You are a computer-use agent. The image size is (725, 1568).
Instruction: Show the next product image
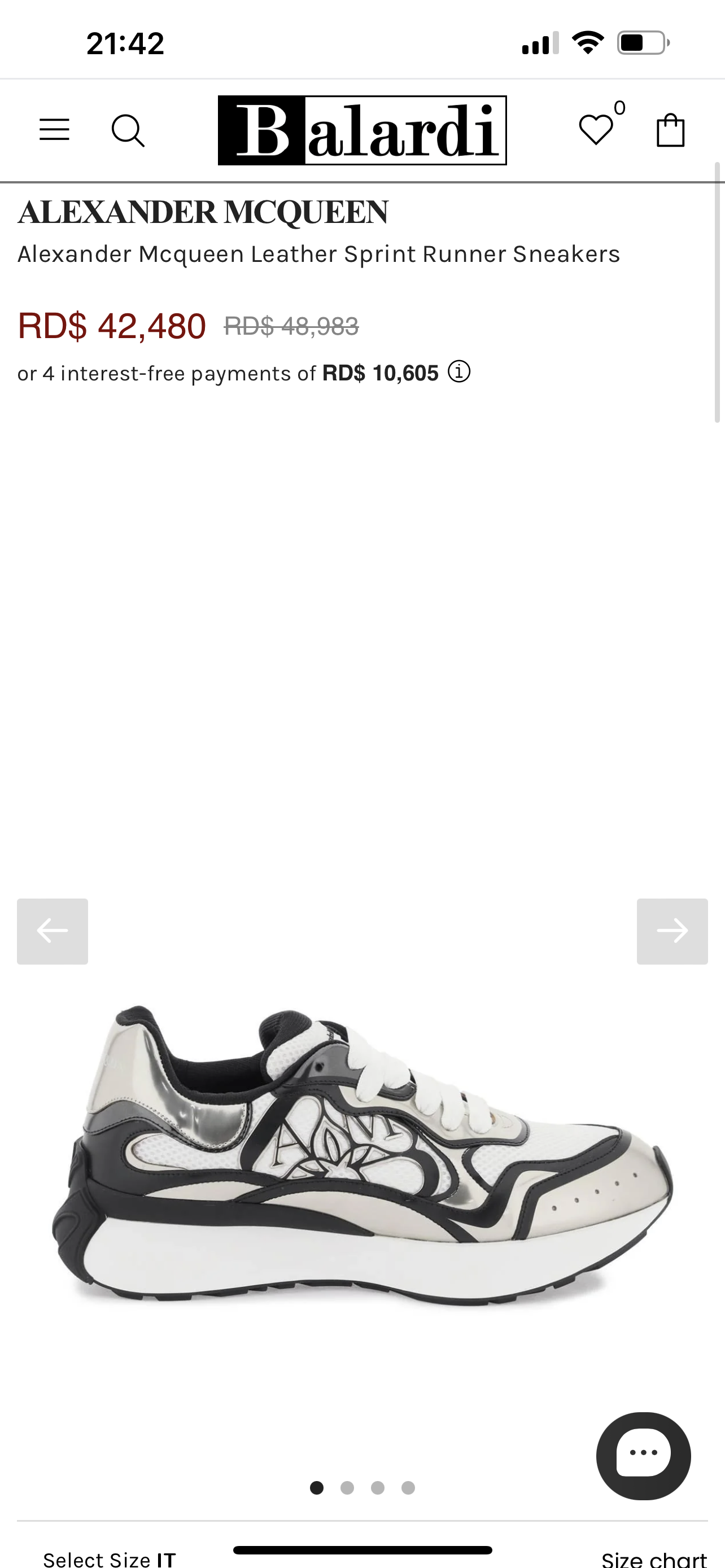[672, 931]
